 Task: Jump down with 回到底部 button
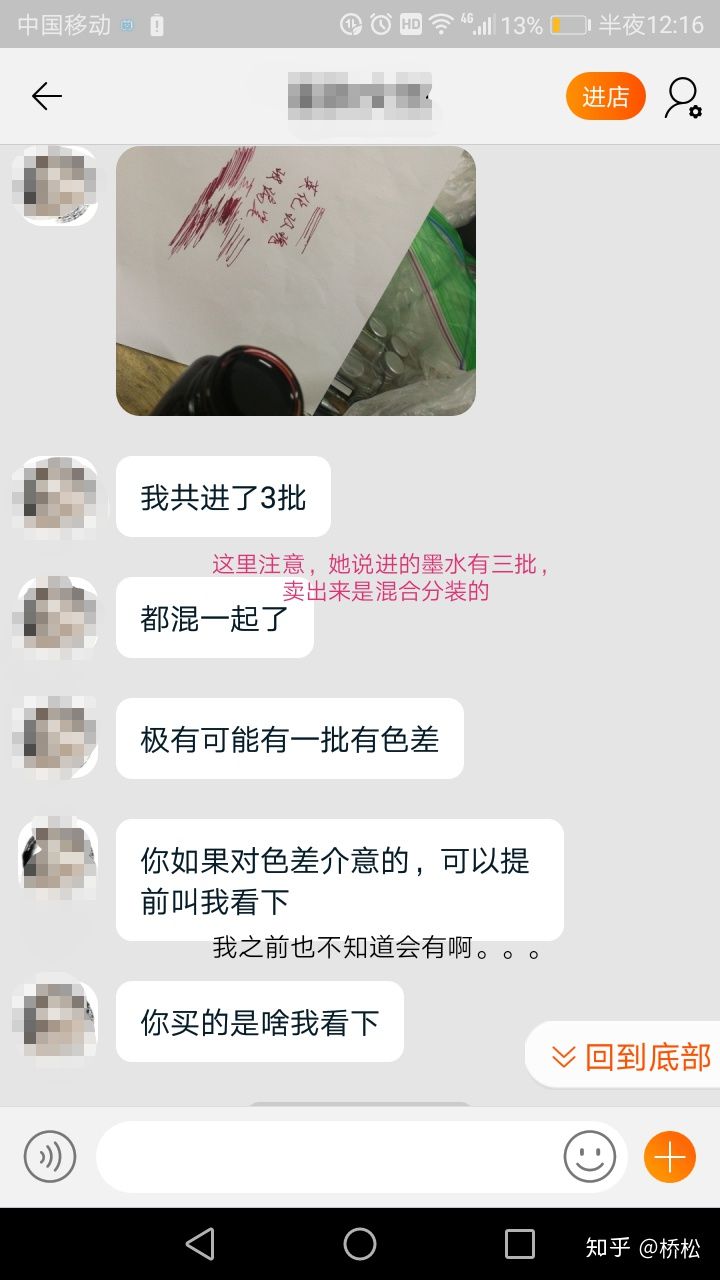click(632, 1056)
